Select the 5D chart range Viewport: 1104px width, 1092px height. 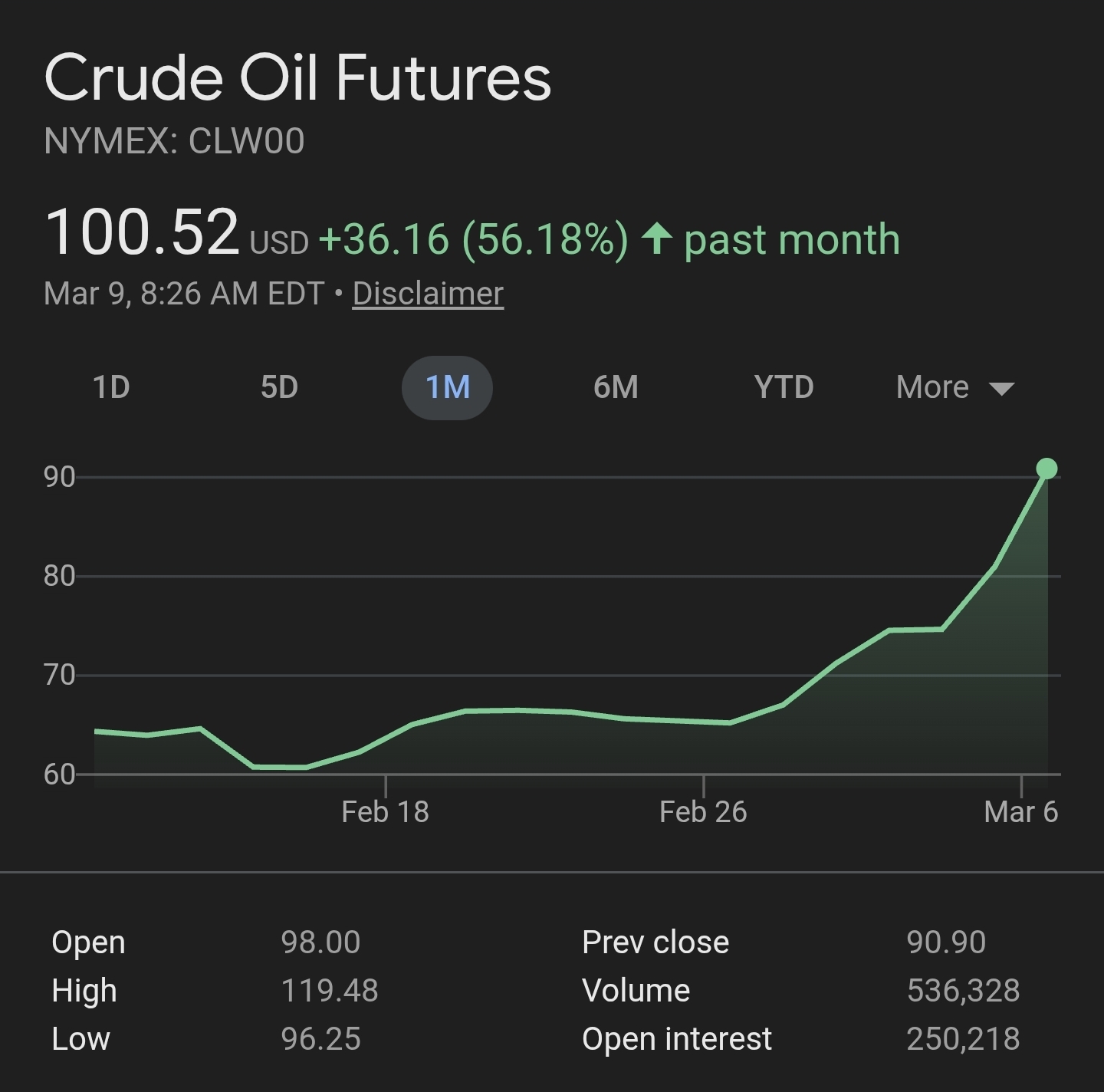(x=279, y=387)
